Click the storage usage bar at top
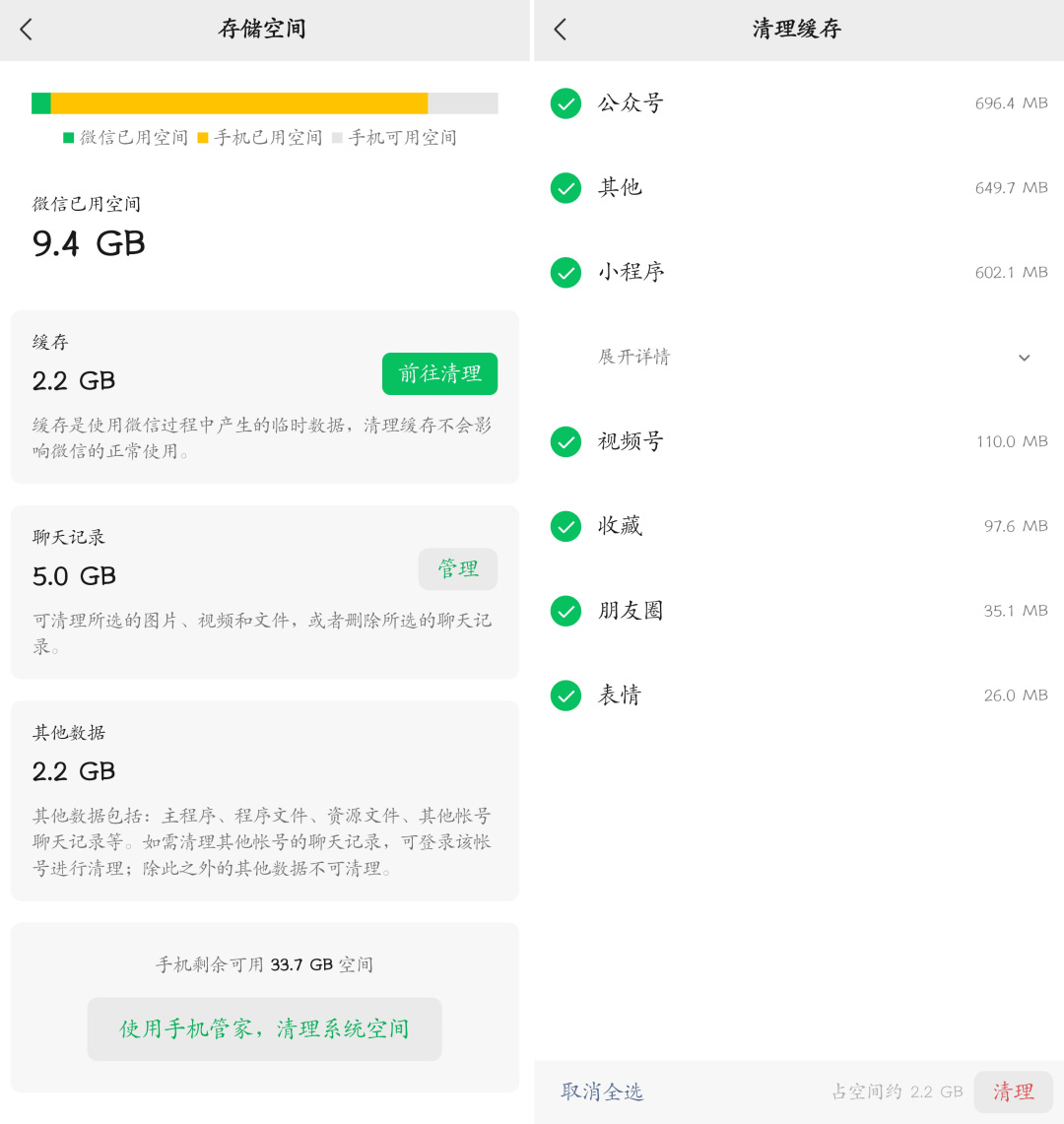The height and width of the screenshot is (1124, 1064). point(264,102)
